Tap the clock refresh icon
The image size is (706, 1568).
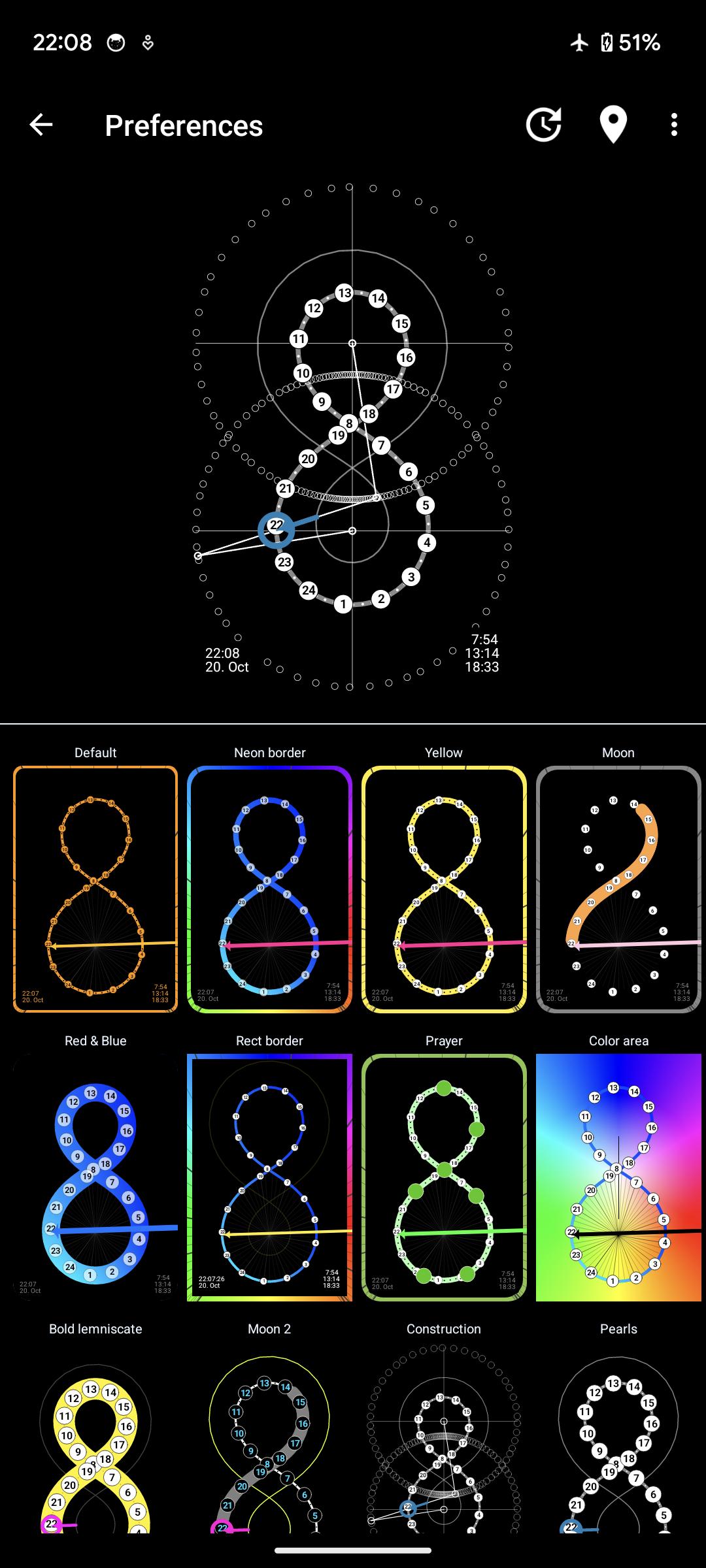coord(544,125)
